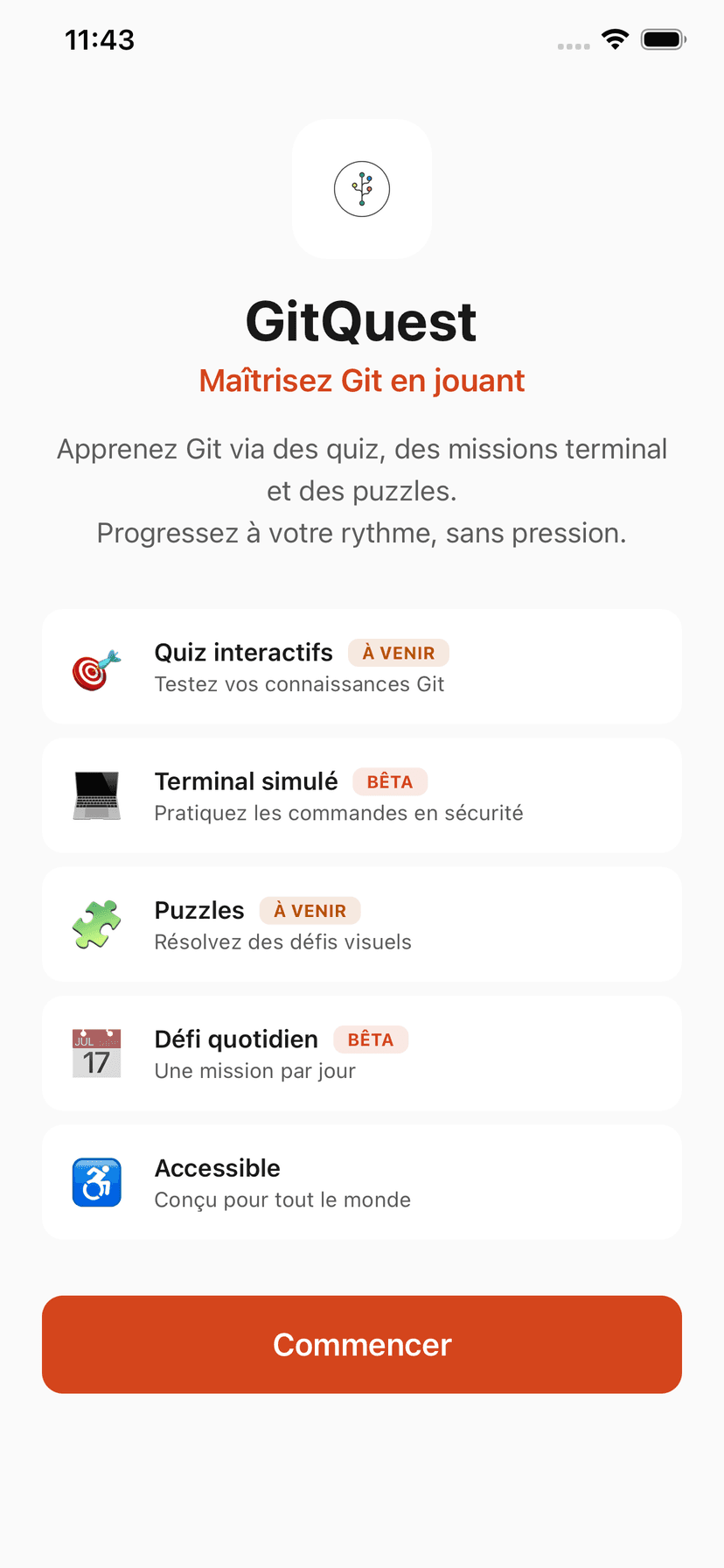Click the GitQuest app title

click(x=361, y=323)
